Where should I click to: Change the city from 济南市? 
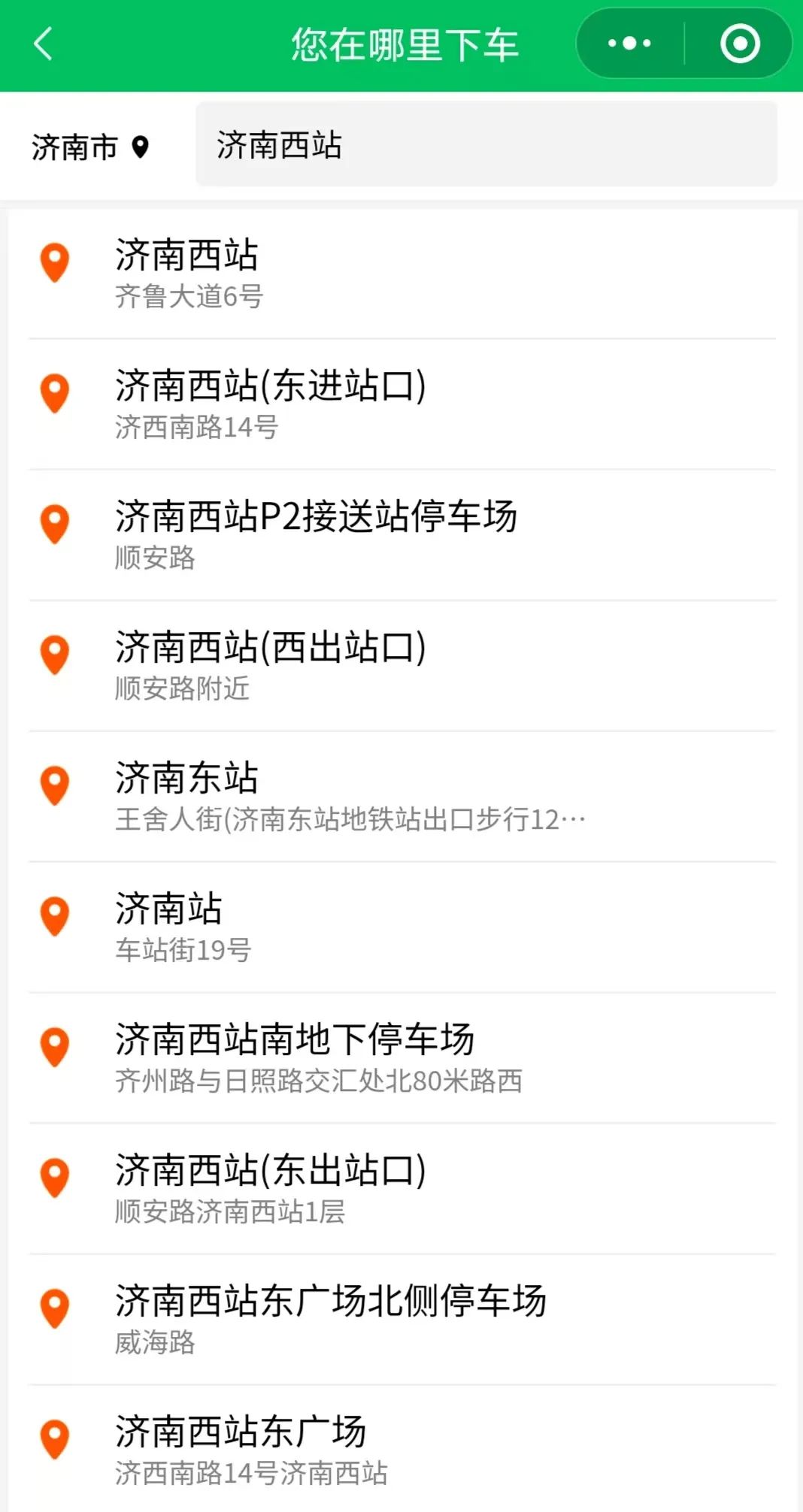click(90, 147)
